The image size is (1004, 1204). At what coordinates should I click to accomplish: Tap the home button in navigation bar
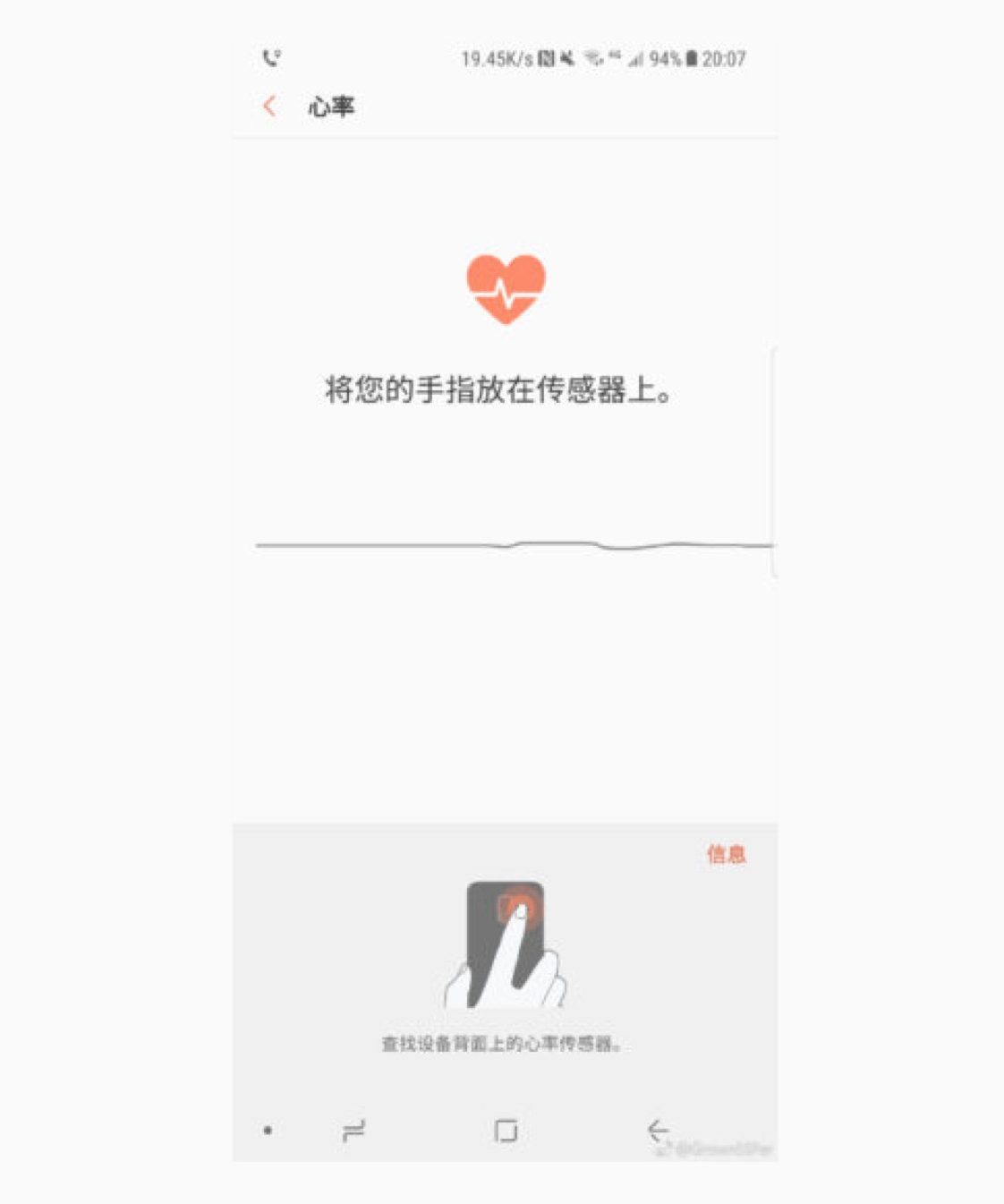click(506, 1131)
